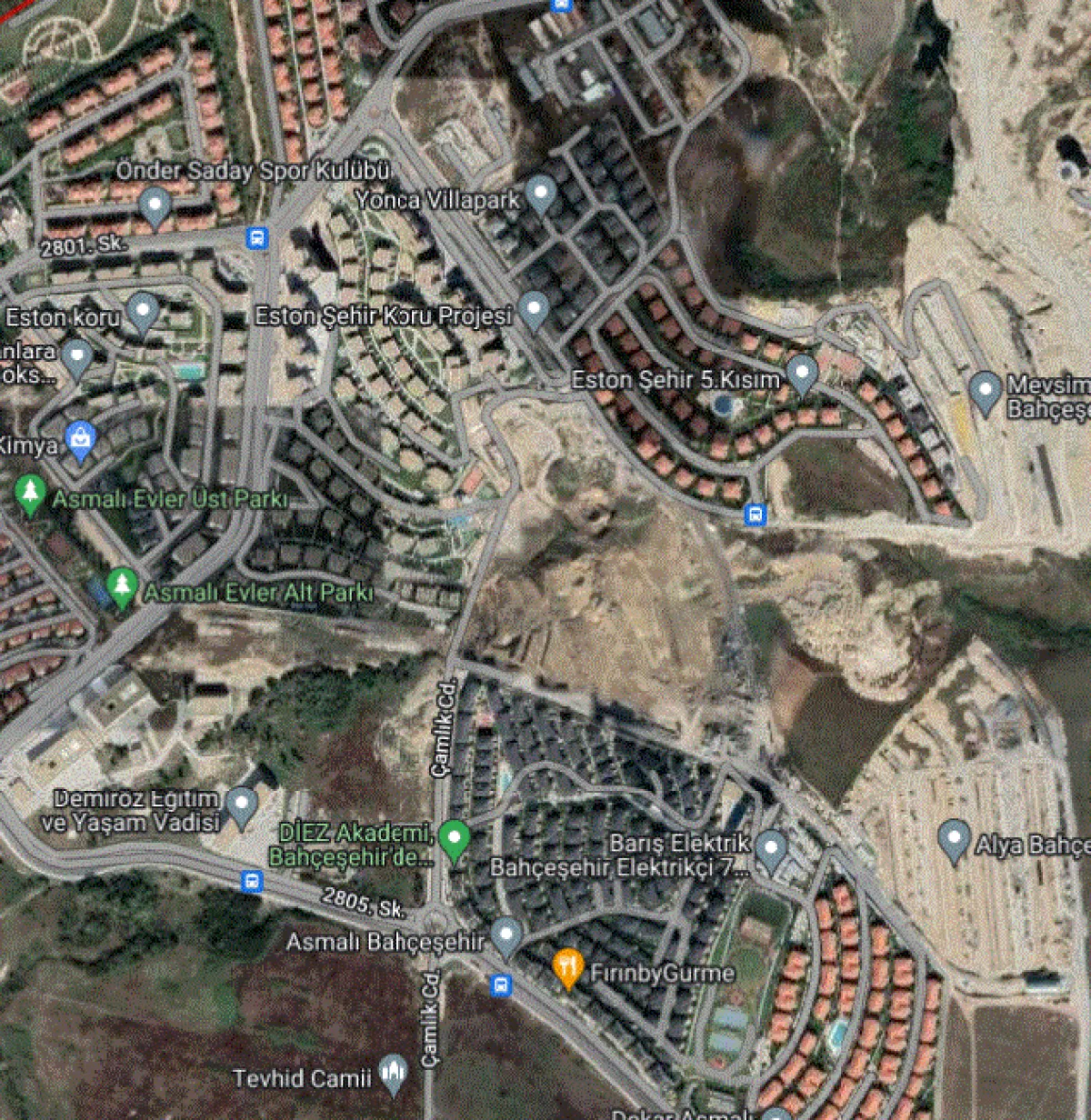
Task: Select the Alya Bahçe place pin
Action: (954, 839)
